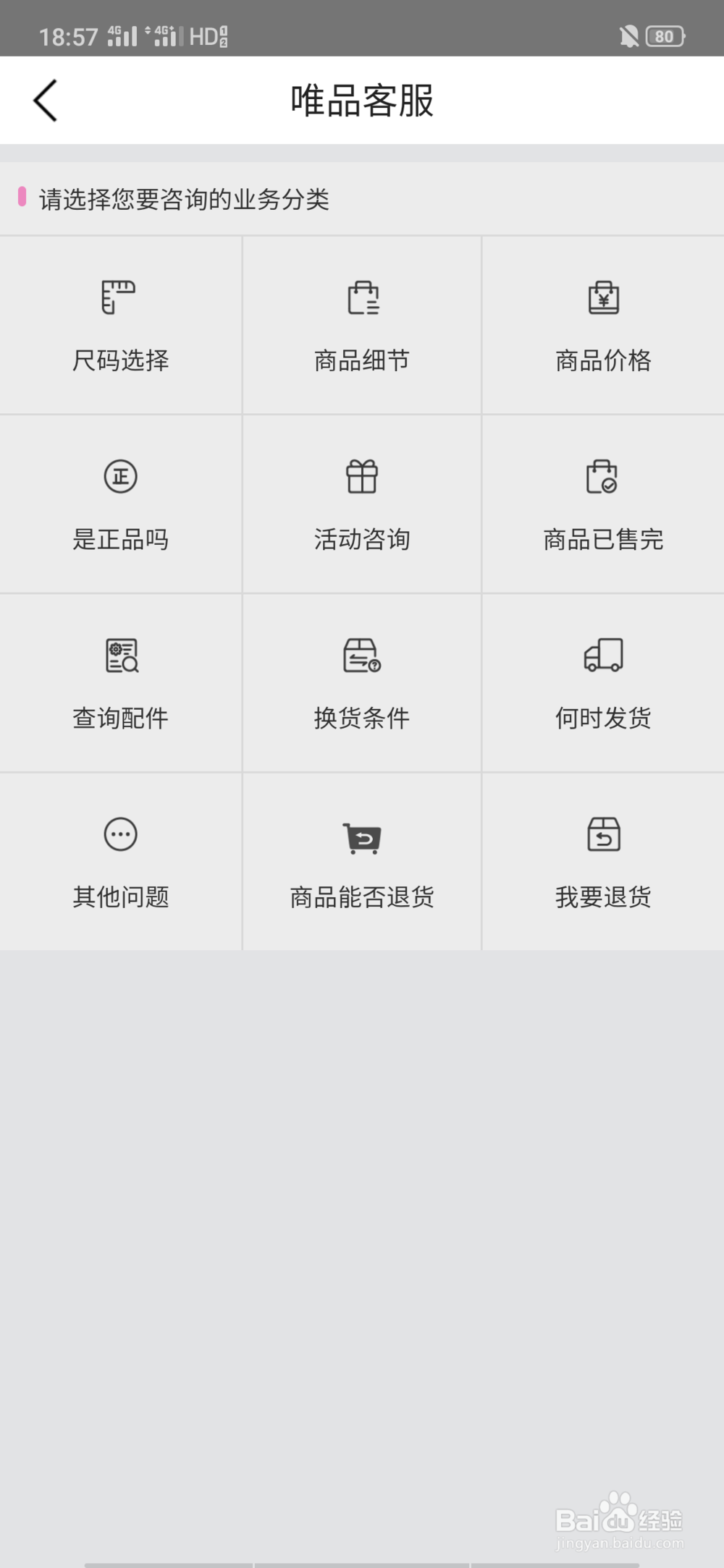
Task: Open 查询配件 category
Action: point(120,683)
